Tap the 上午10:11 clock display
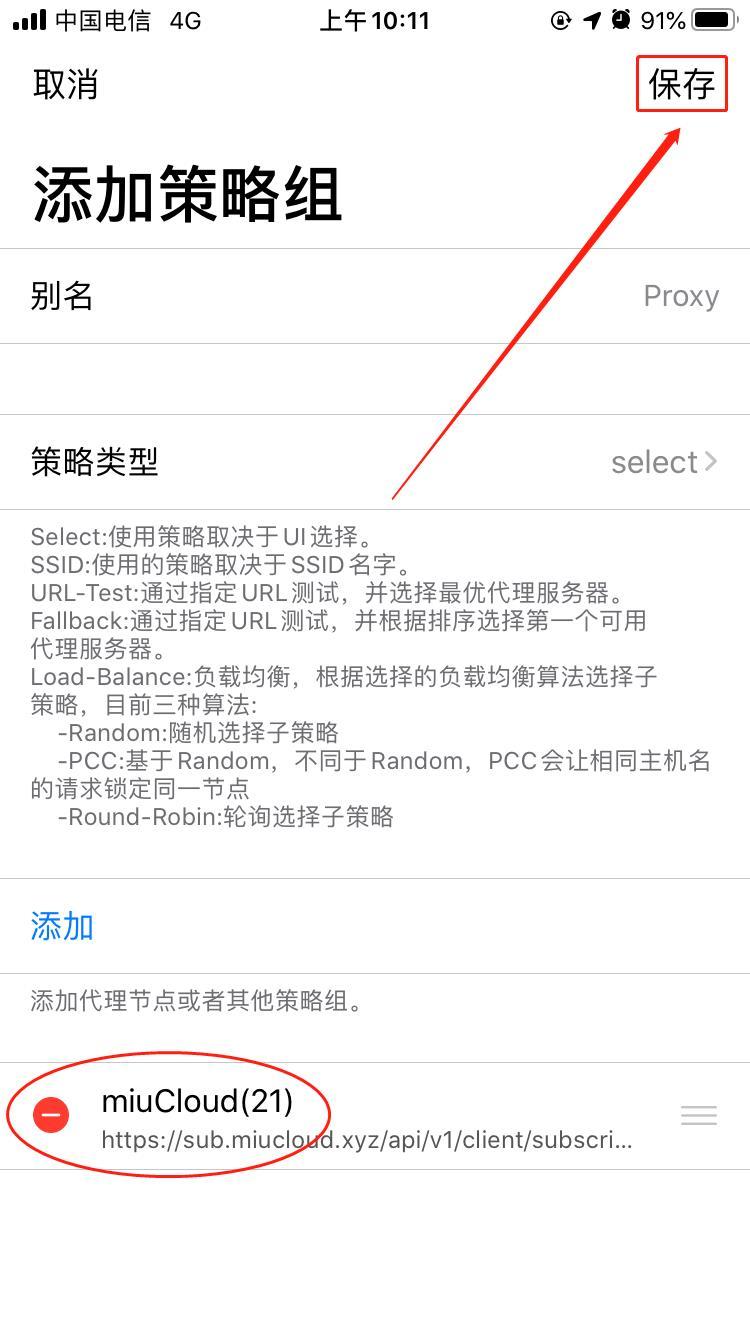 pos(373,20)
